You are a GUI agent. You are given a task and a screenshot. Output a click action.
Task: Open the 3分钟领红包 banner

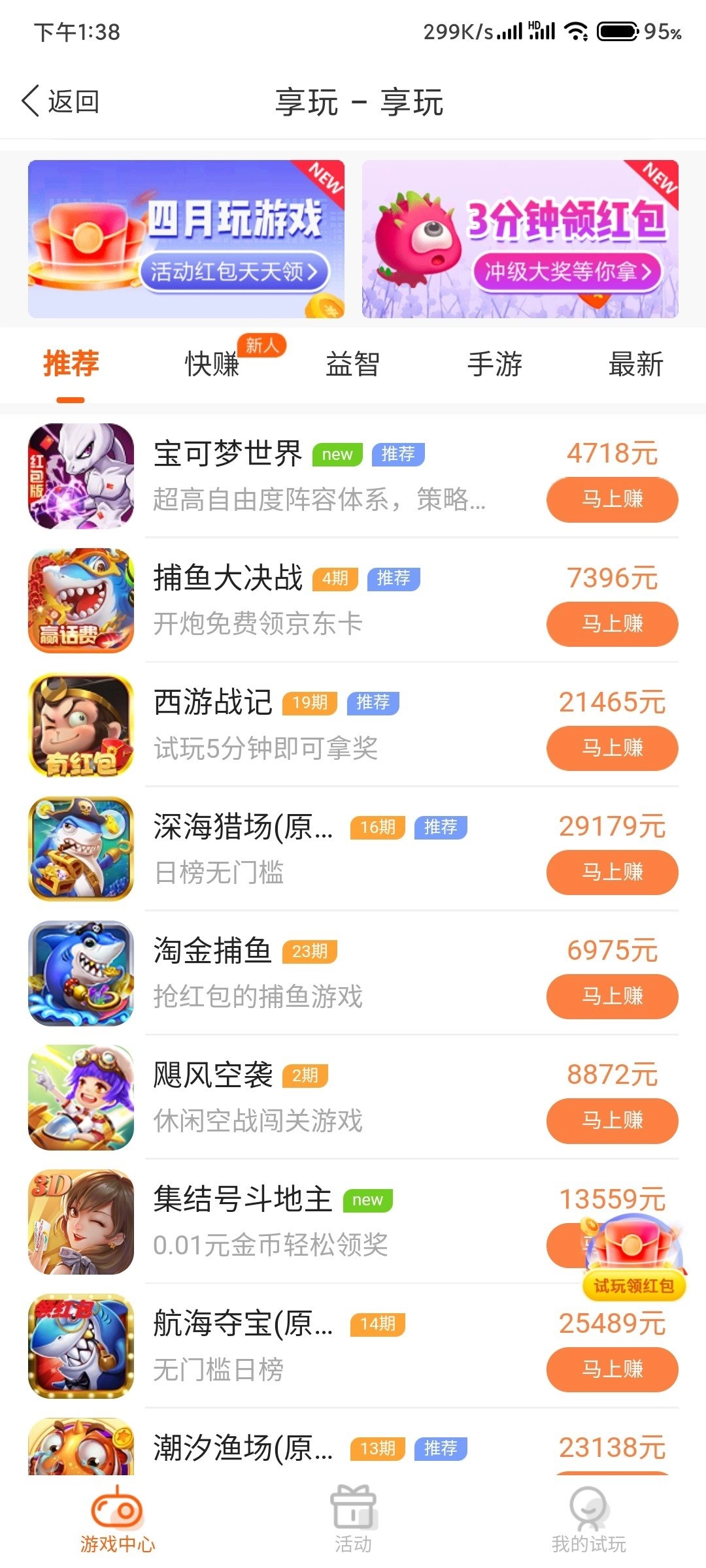tap(520, 238)
